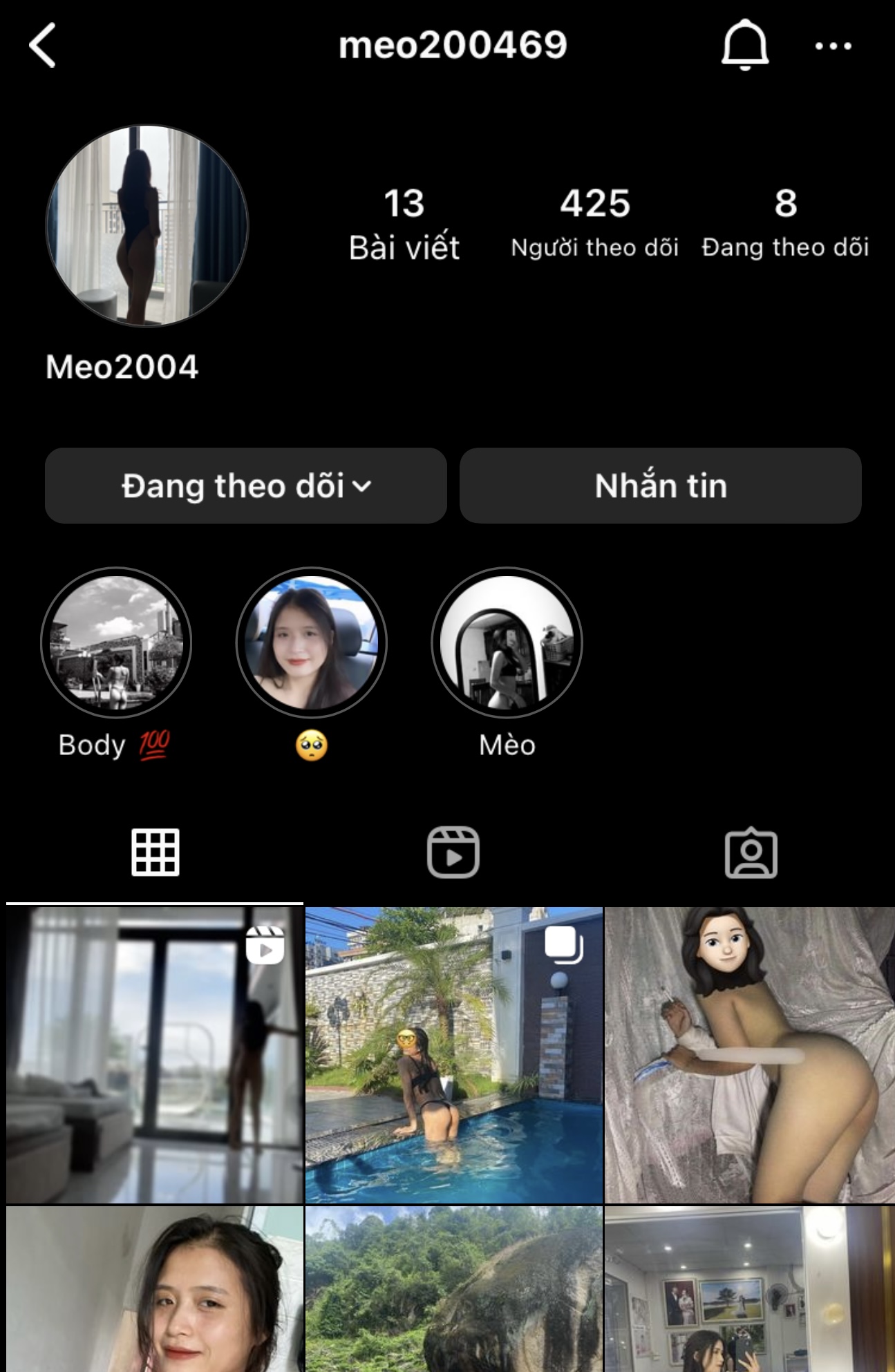View the profile picture
The height and width of the screenshot is (1372, 895).
(x=147, y=226)
